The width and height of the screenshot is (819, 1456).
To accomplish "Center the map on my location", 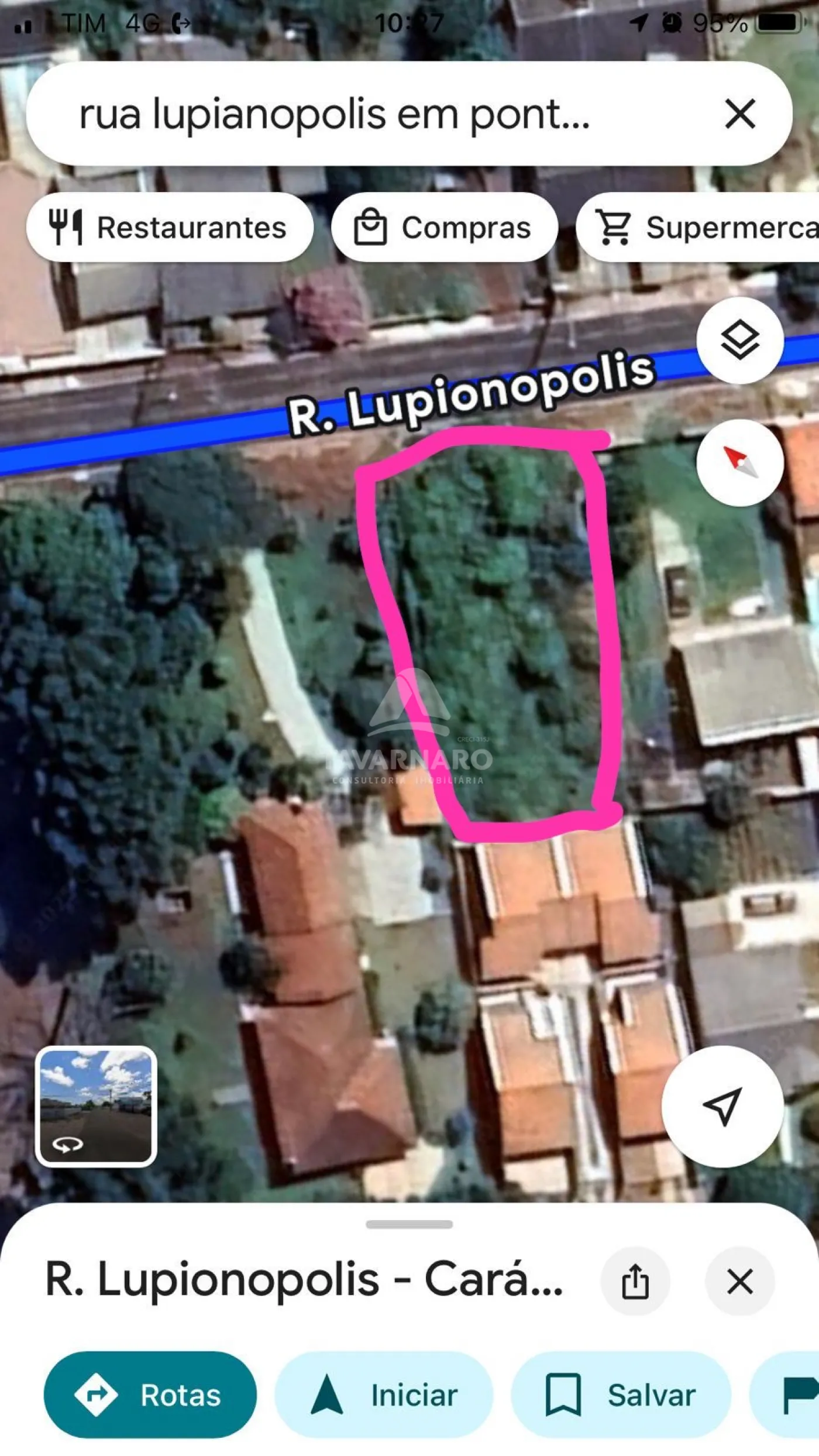I will pyautogui.click(x=722, y=1106).
